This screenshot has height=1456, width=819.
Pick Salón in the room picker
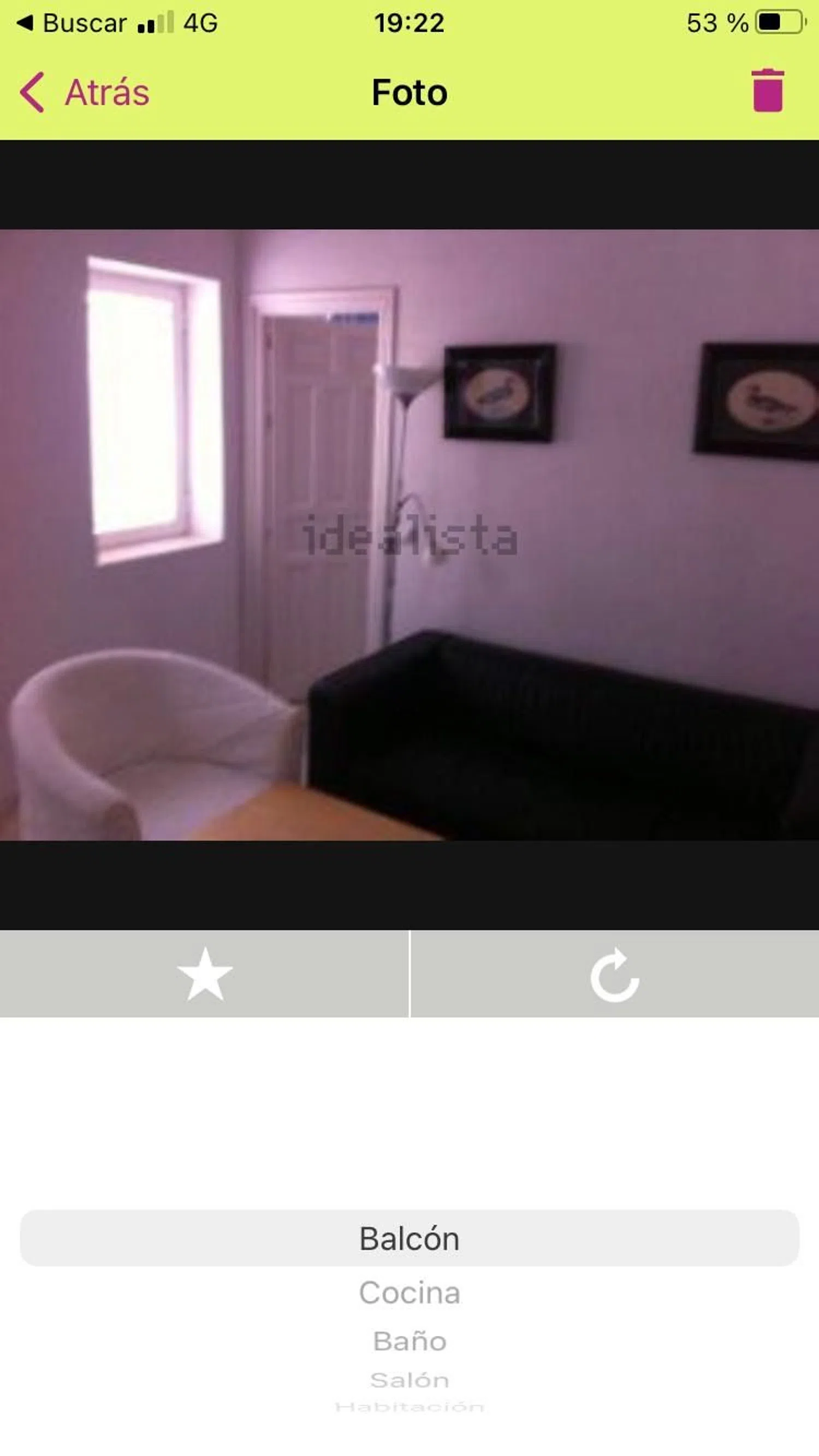(410, 1380)
